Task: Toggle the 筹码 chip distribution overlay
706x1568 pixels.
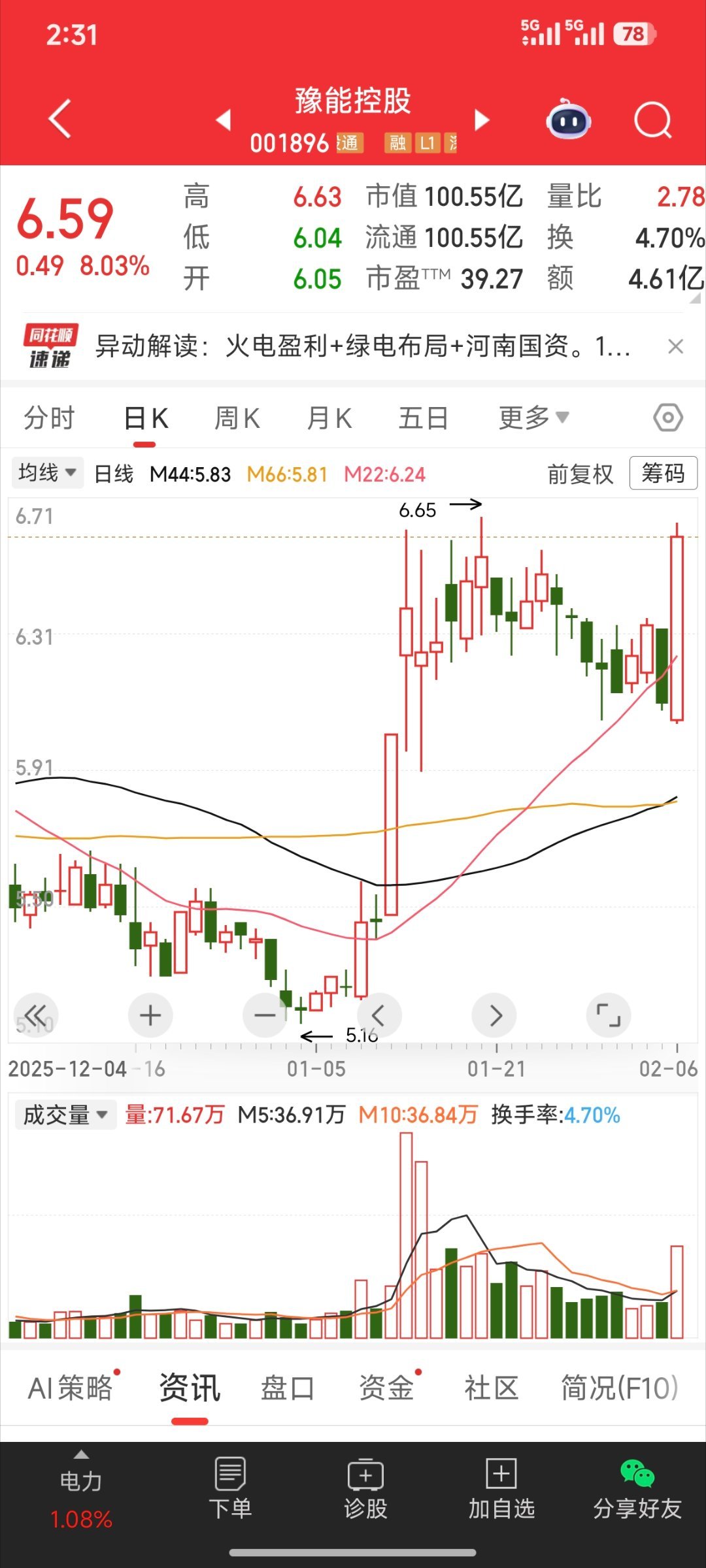Action: tap(662, 474)
